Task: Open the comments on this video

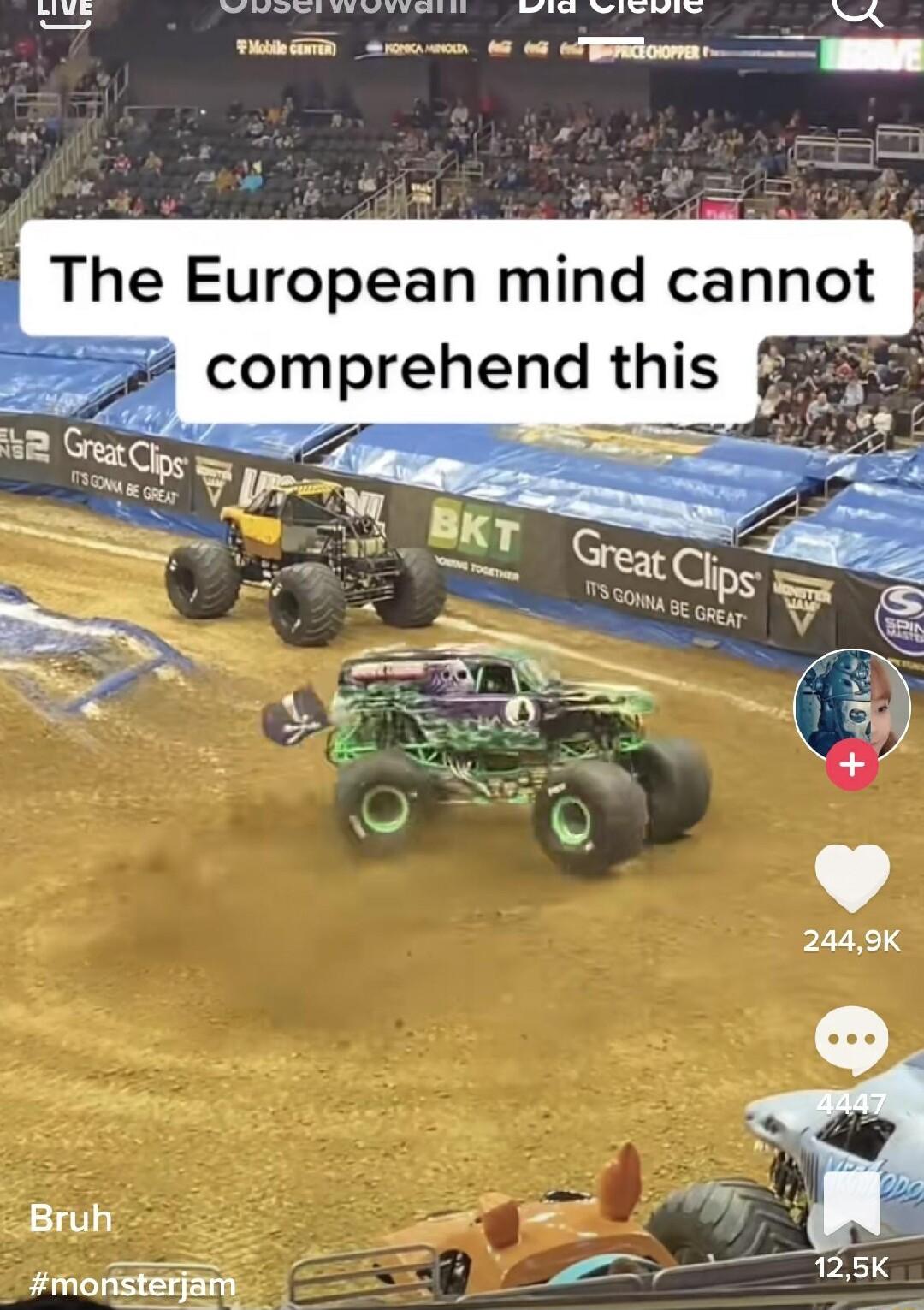Action: 851,1039
